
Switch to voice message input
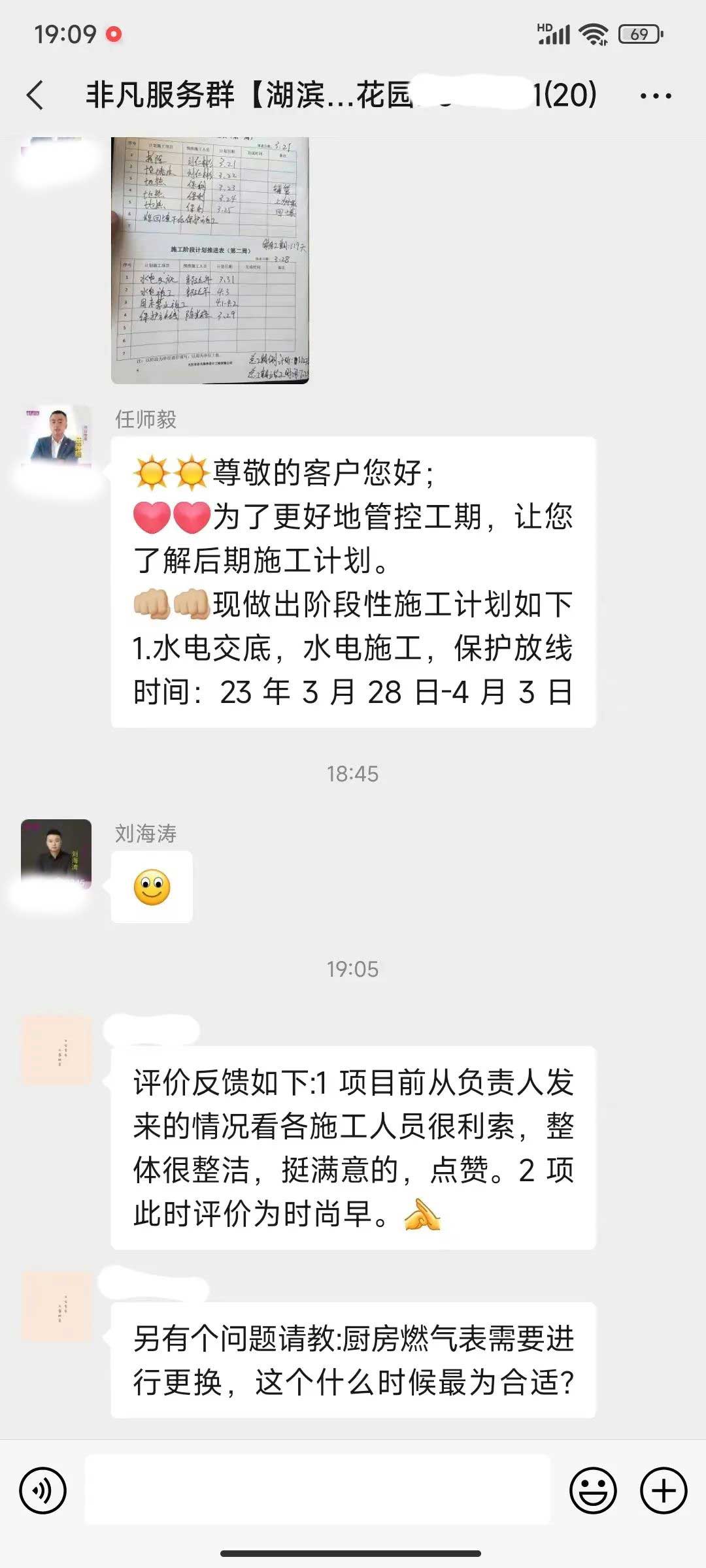pos(43,1491)
